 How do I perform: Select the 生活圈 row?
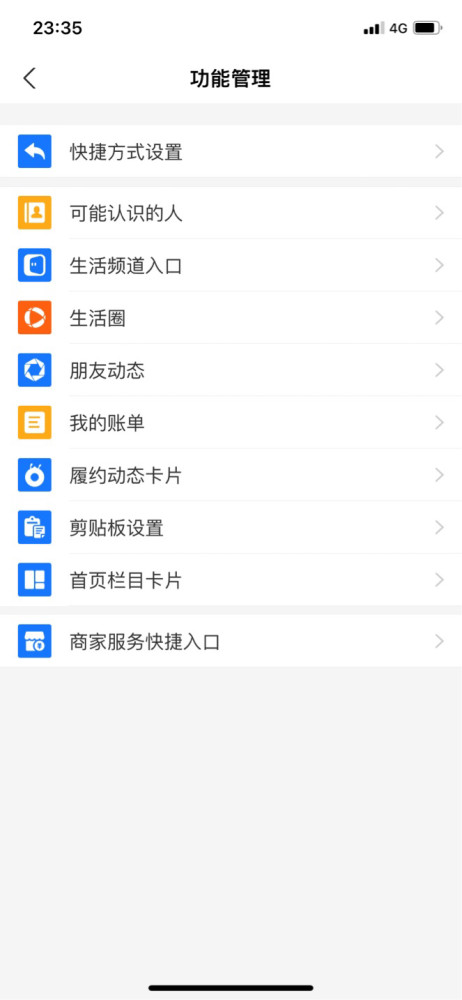click(231, 318)
